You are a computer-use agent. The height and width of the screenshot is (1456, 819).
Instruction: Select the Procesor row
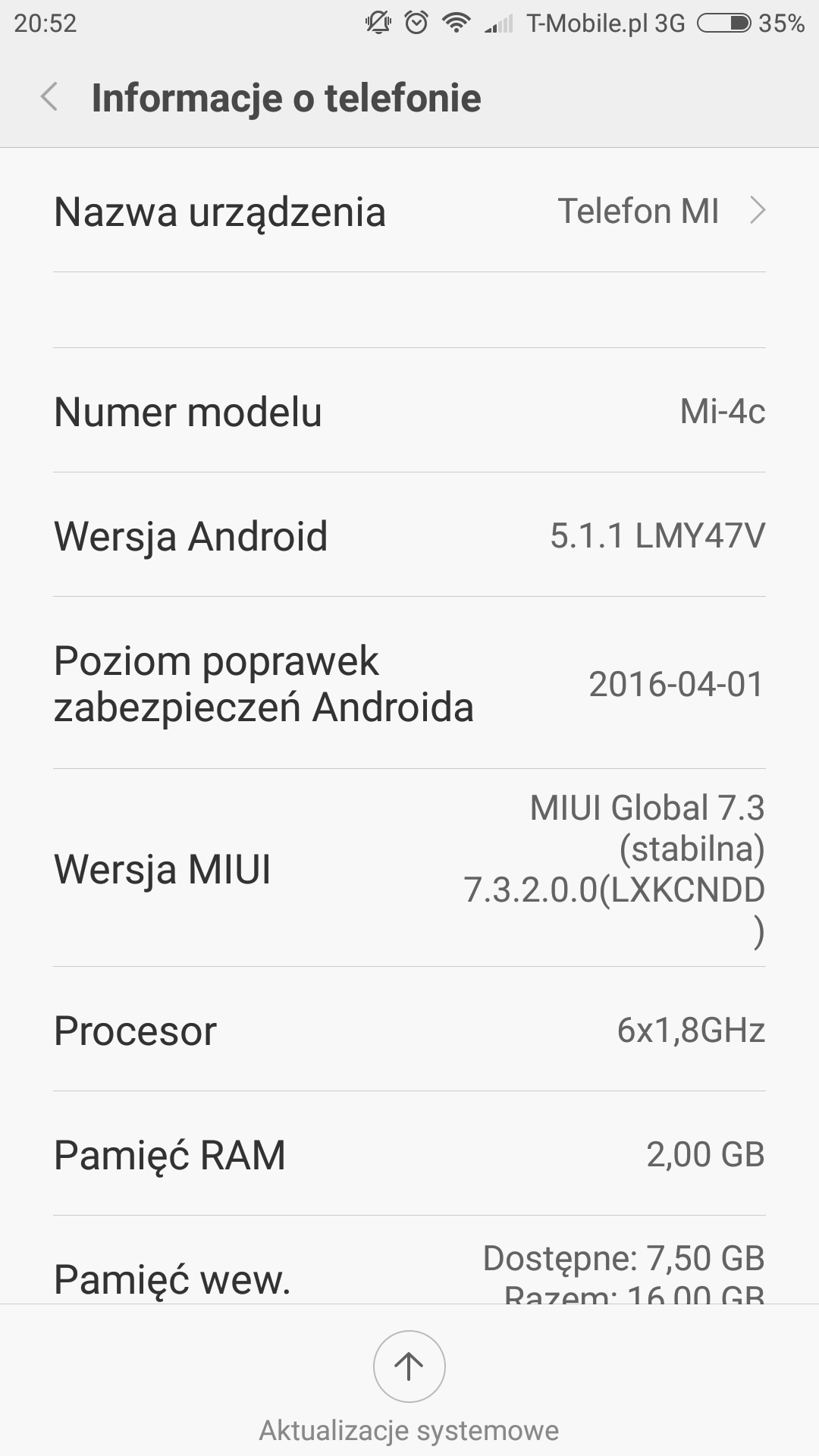[x=409, y=1030]
